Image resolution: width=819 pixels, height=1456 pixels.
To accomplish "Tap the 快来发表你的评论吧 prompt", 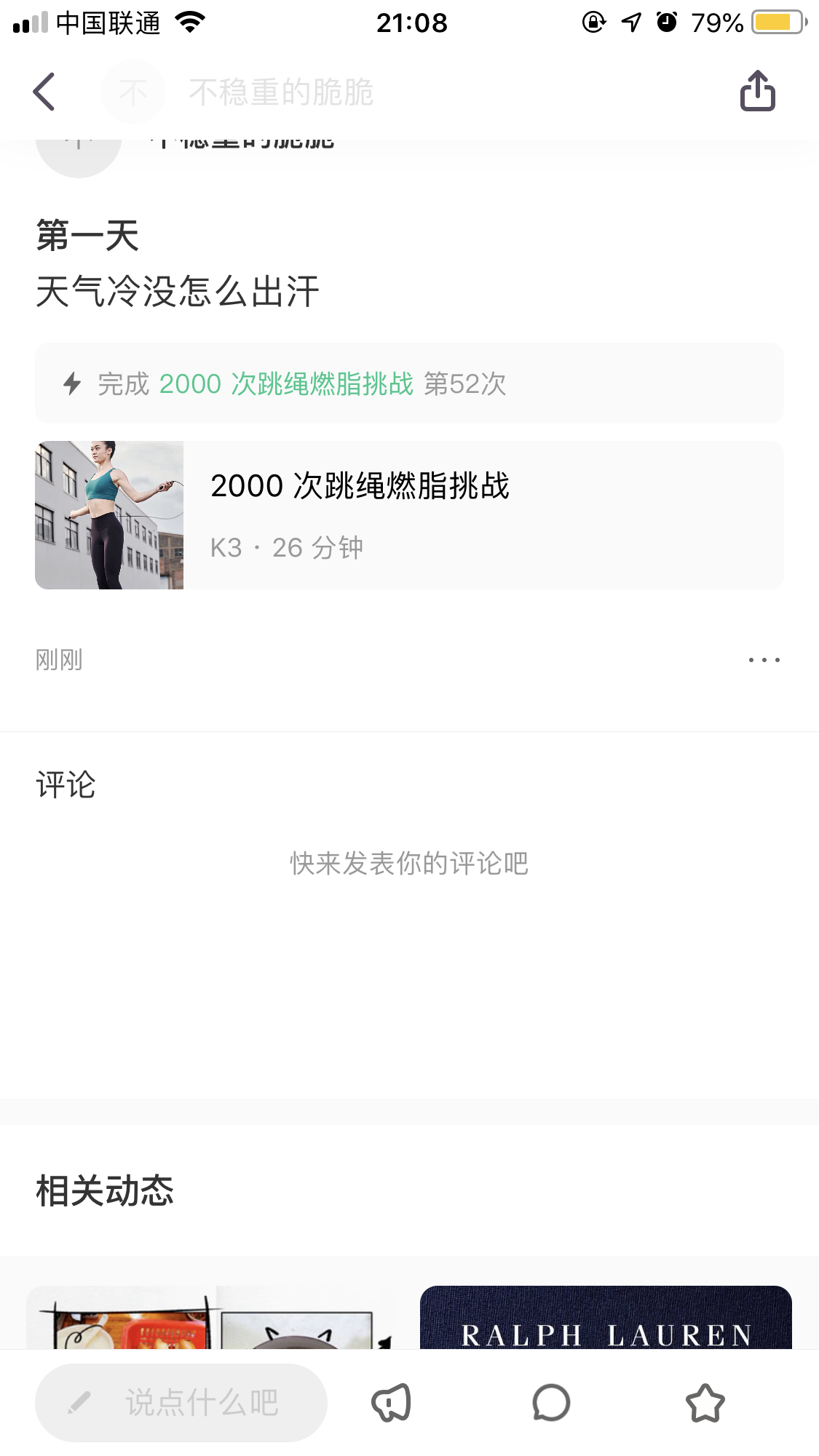I will tap(409, 864).
